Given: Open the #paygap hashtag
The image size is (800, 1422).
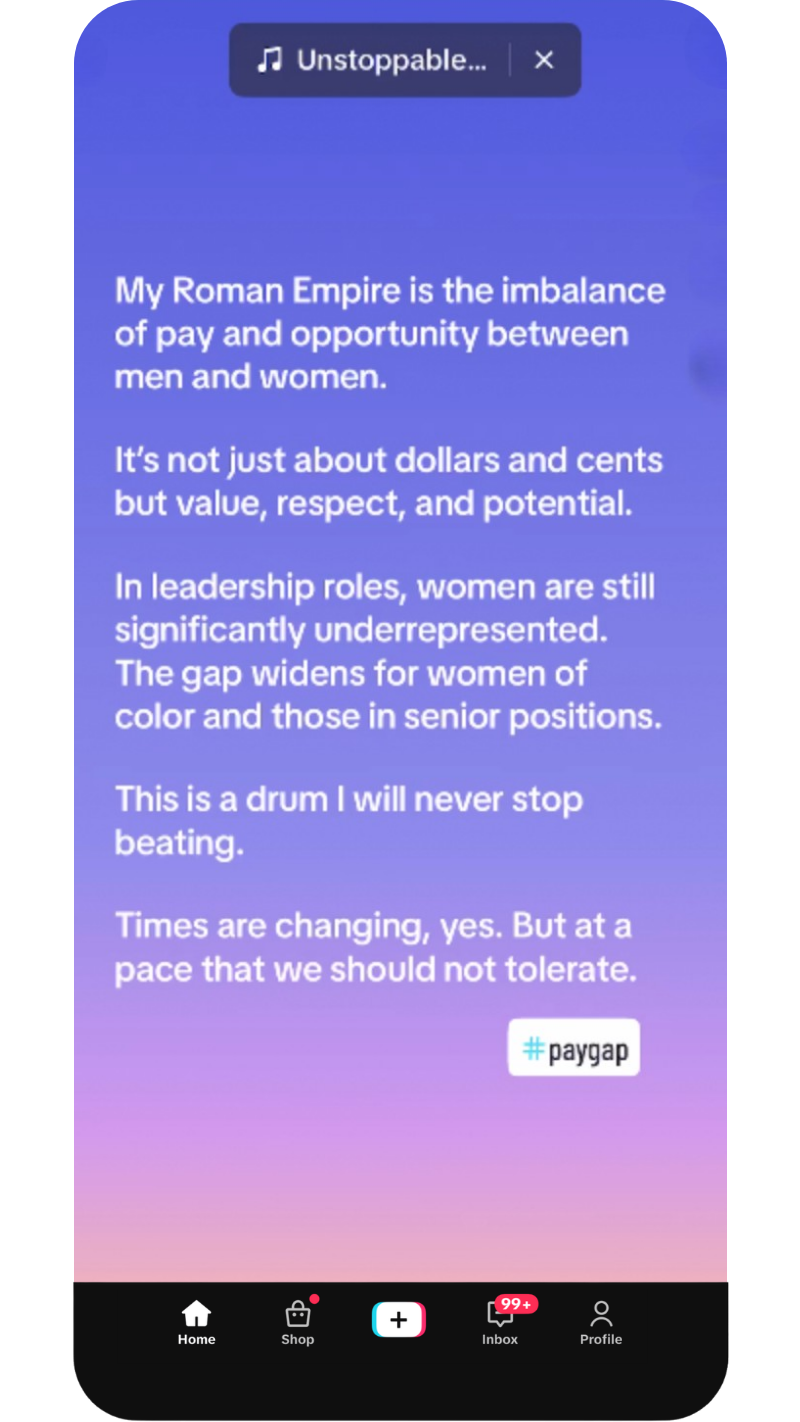Looking at the screenshot, I should (574, 1047).
